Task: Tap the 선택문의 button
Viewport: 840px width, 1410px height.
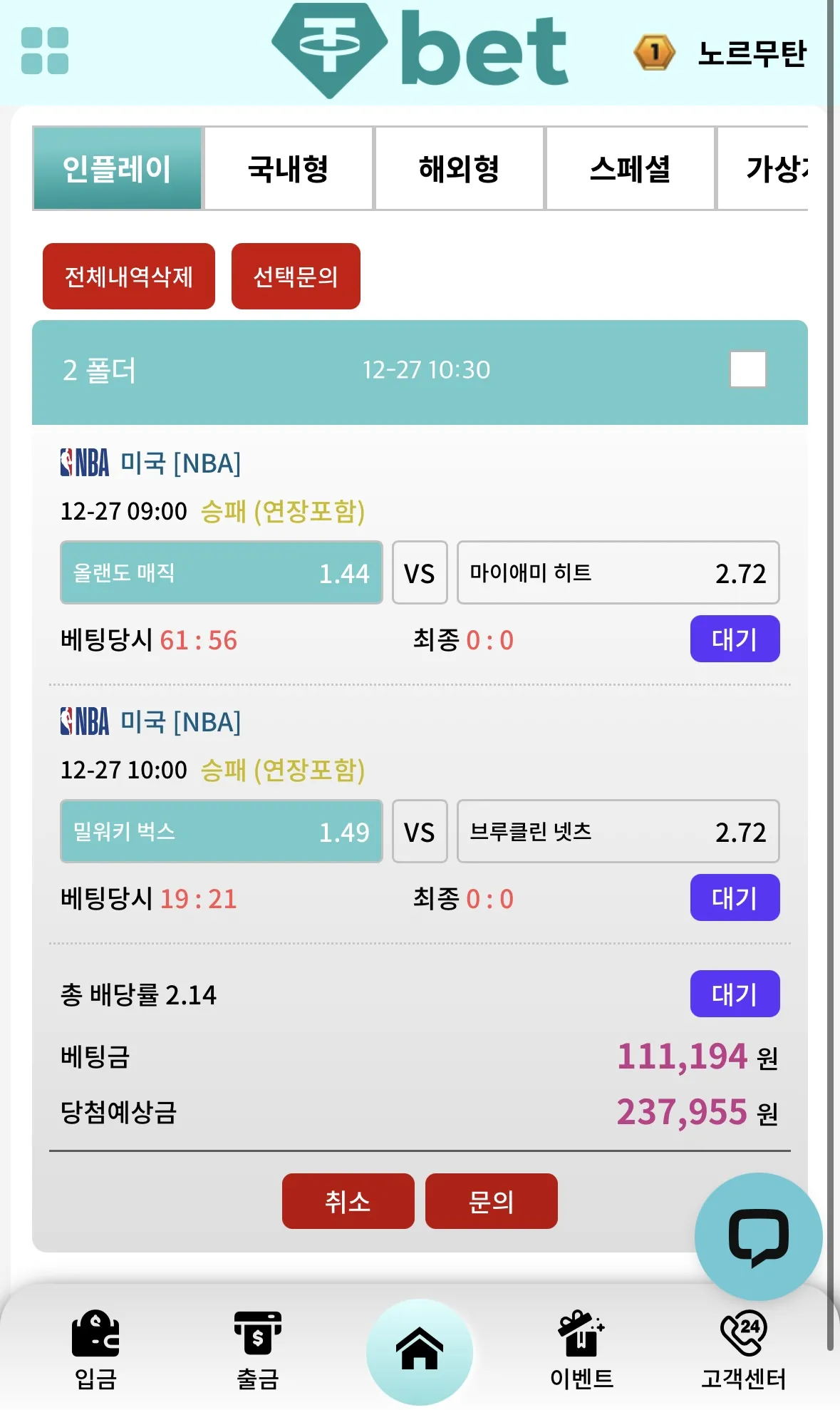Action: [x=296, y=277]
